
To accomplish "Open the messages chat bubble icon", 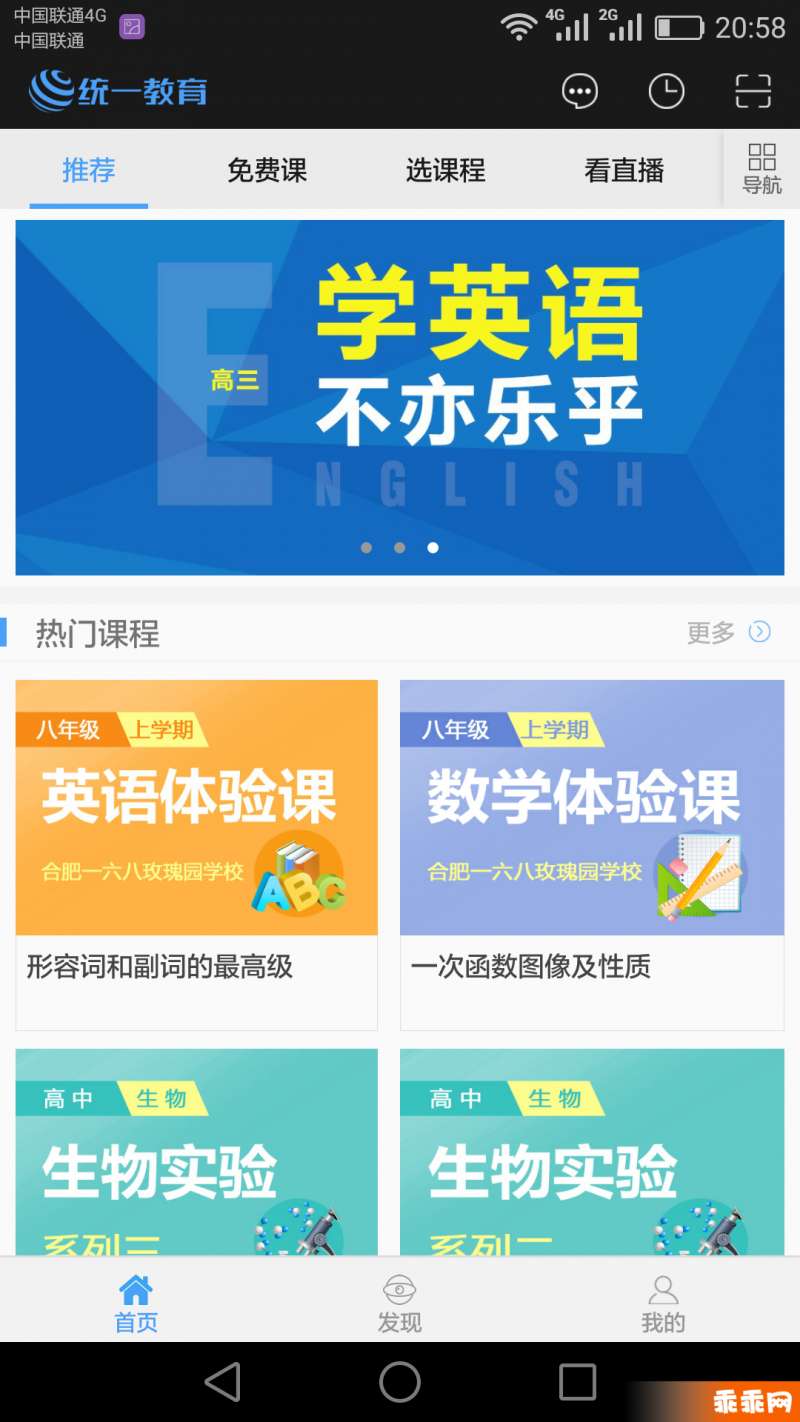I will click(x=580, y=92).
